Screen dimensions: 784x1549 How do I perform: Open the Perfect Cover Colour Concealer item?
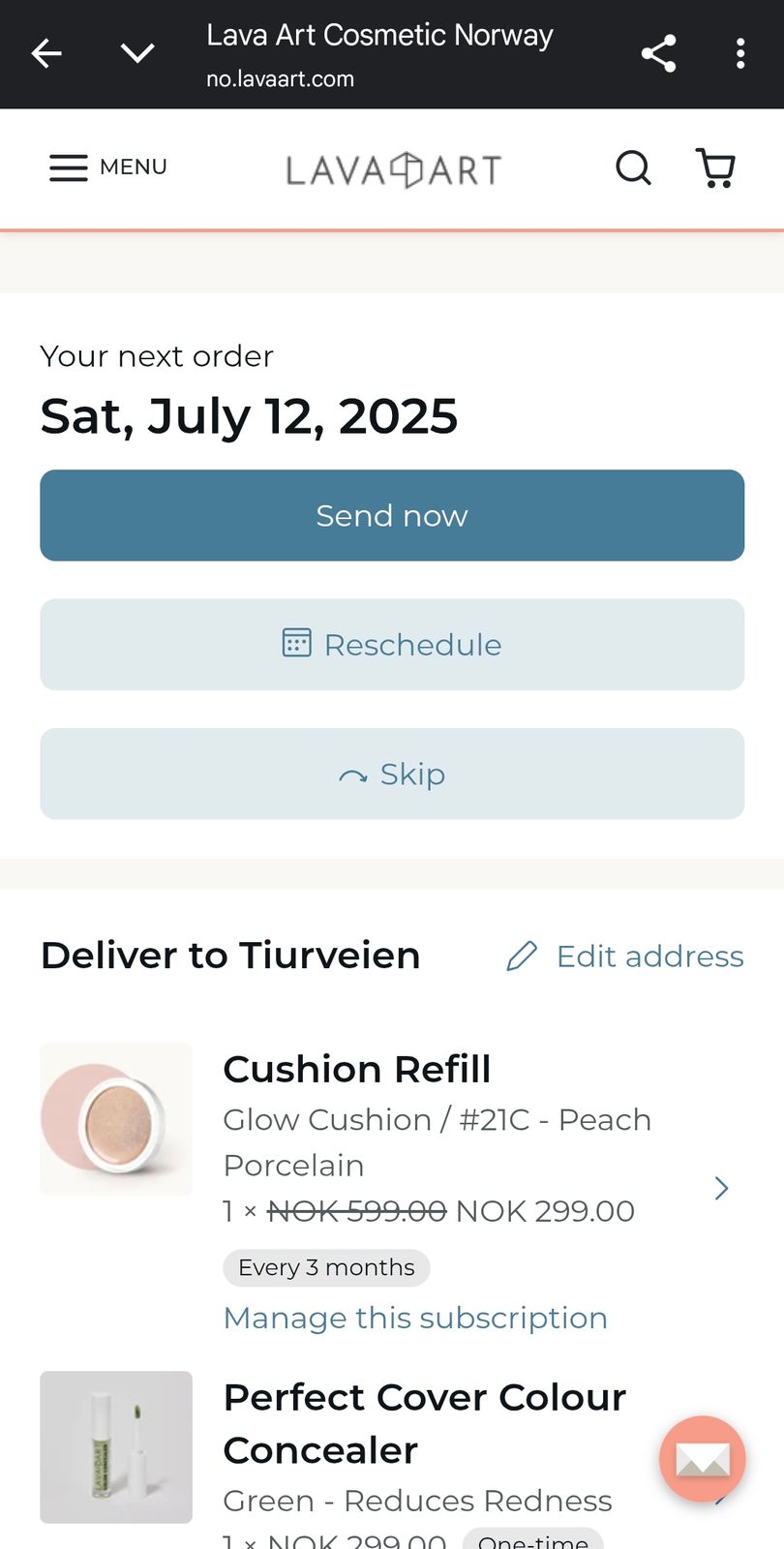click(x=424, y=1423)
